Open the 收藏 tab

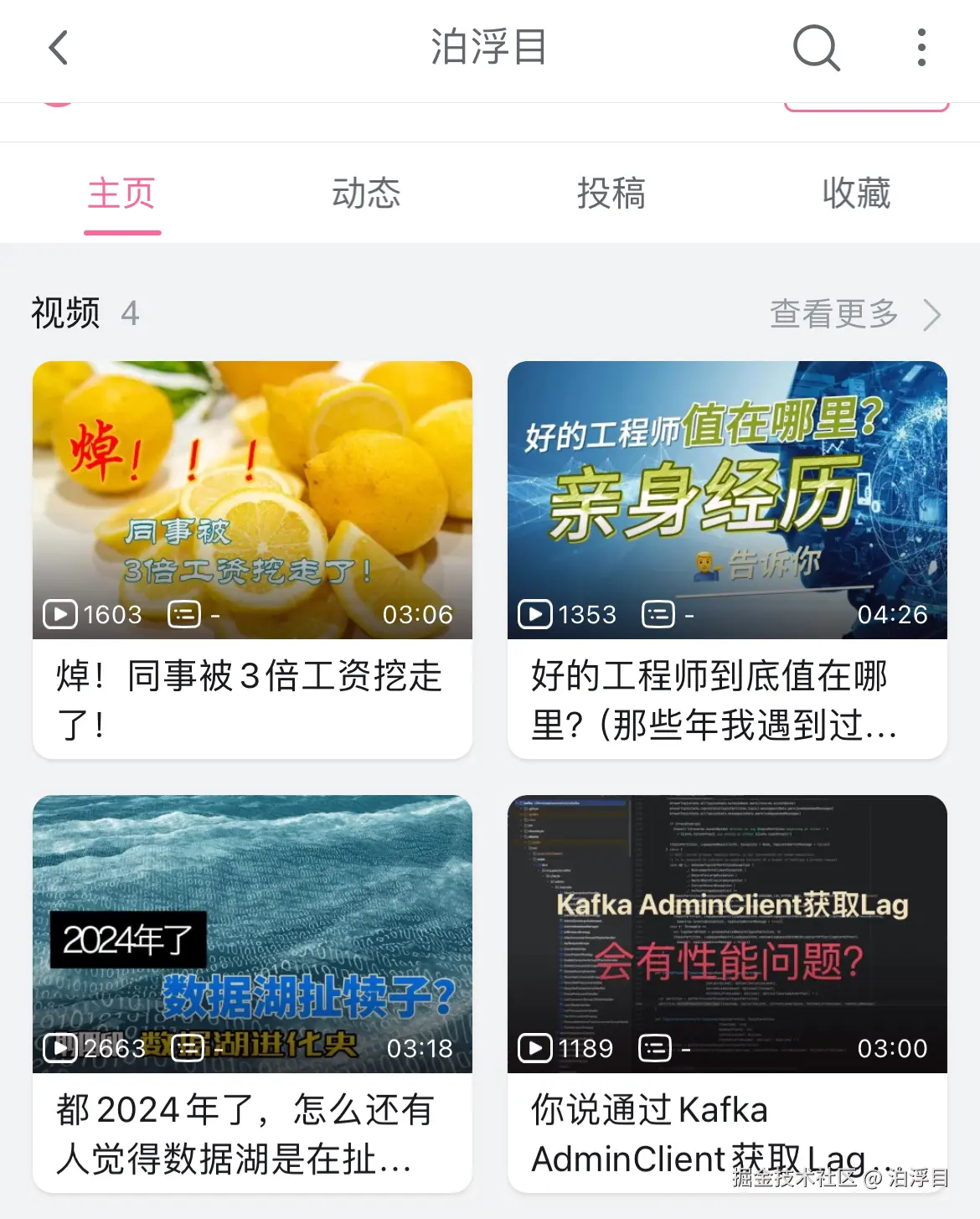854,193
